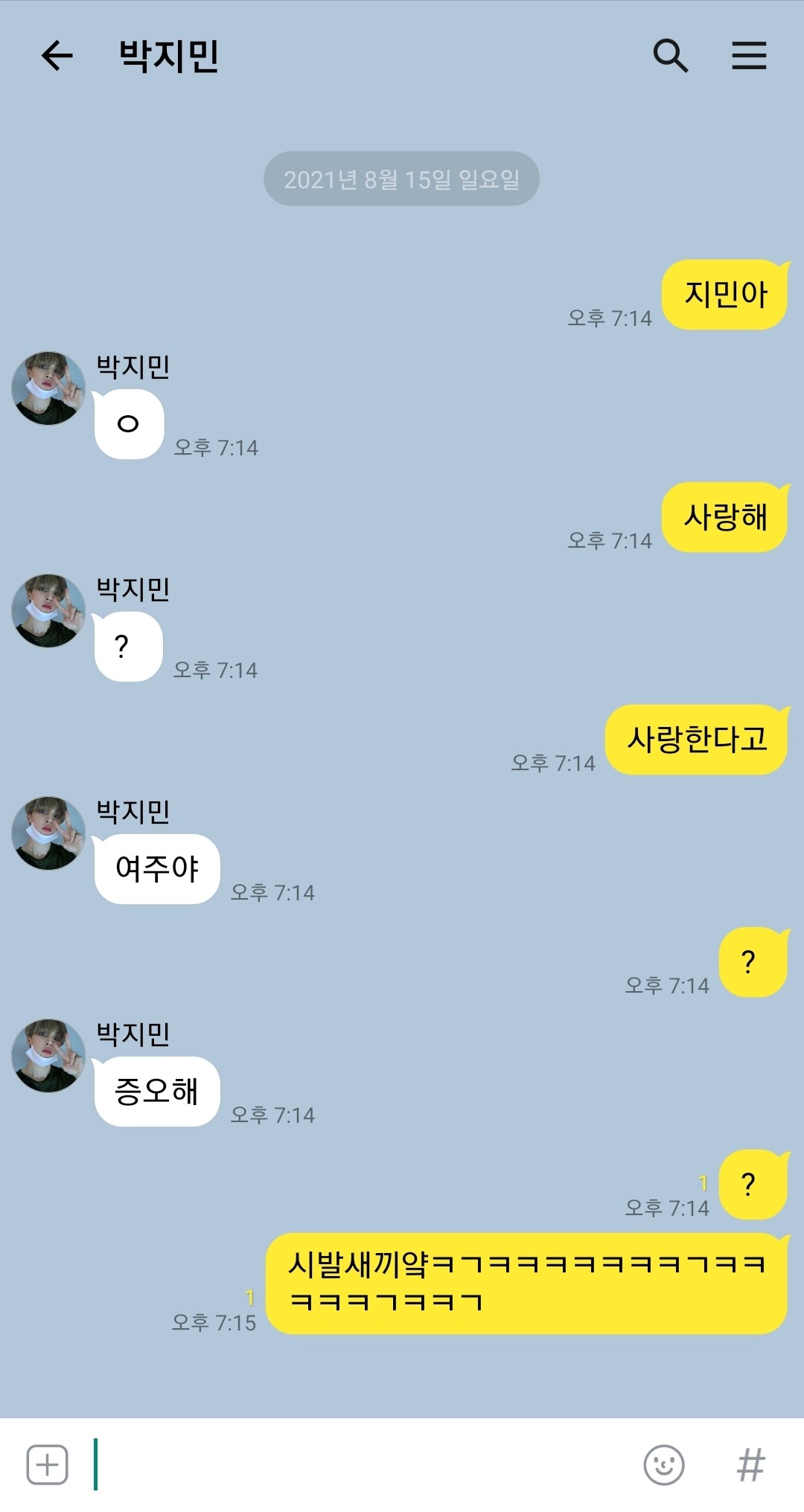
Task: Open the plus attachment menu
Action: 48,1465
